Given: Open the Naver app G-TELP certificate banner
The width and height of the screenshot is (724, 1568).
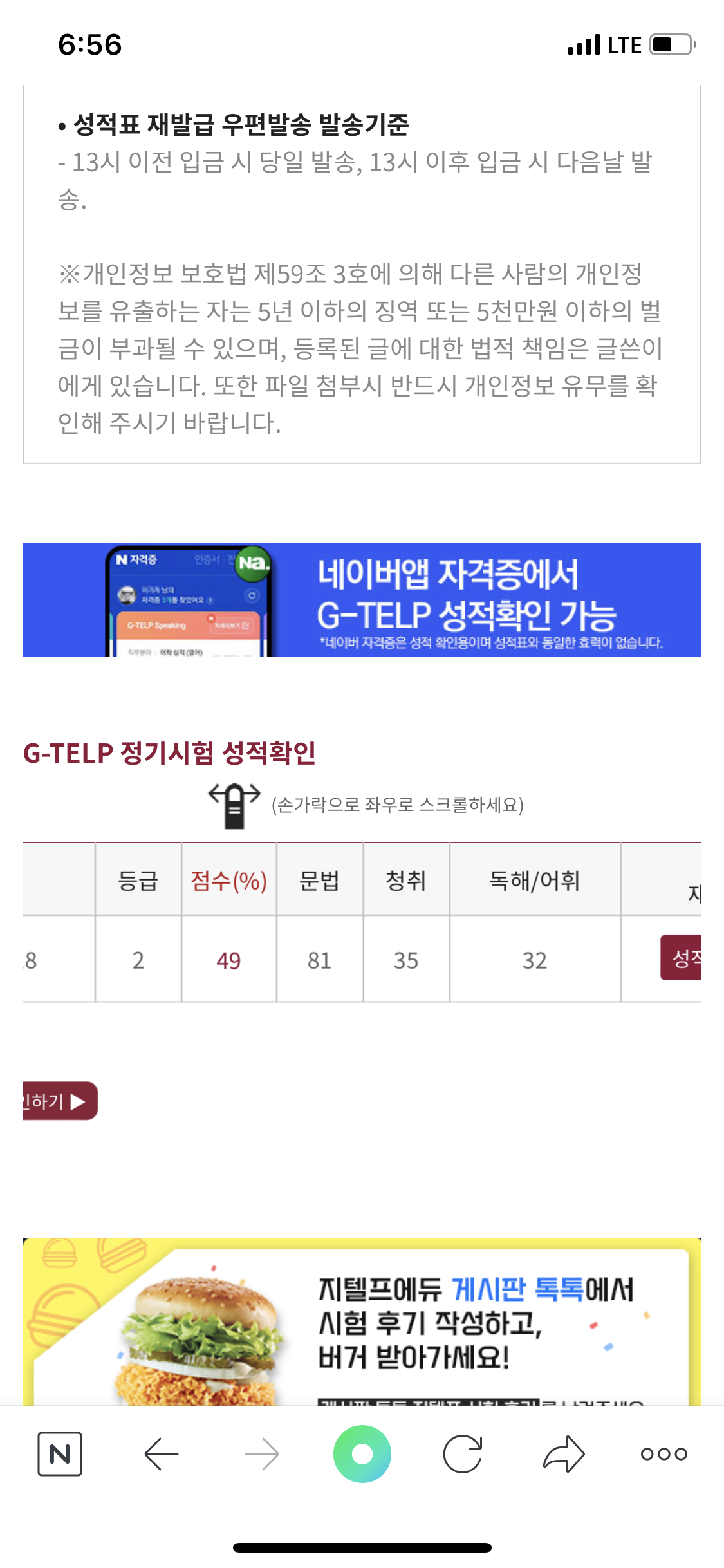Looking at the screenshot, I should [x=362, y=600].
